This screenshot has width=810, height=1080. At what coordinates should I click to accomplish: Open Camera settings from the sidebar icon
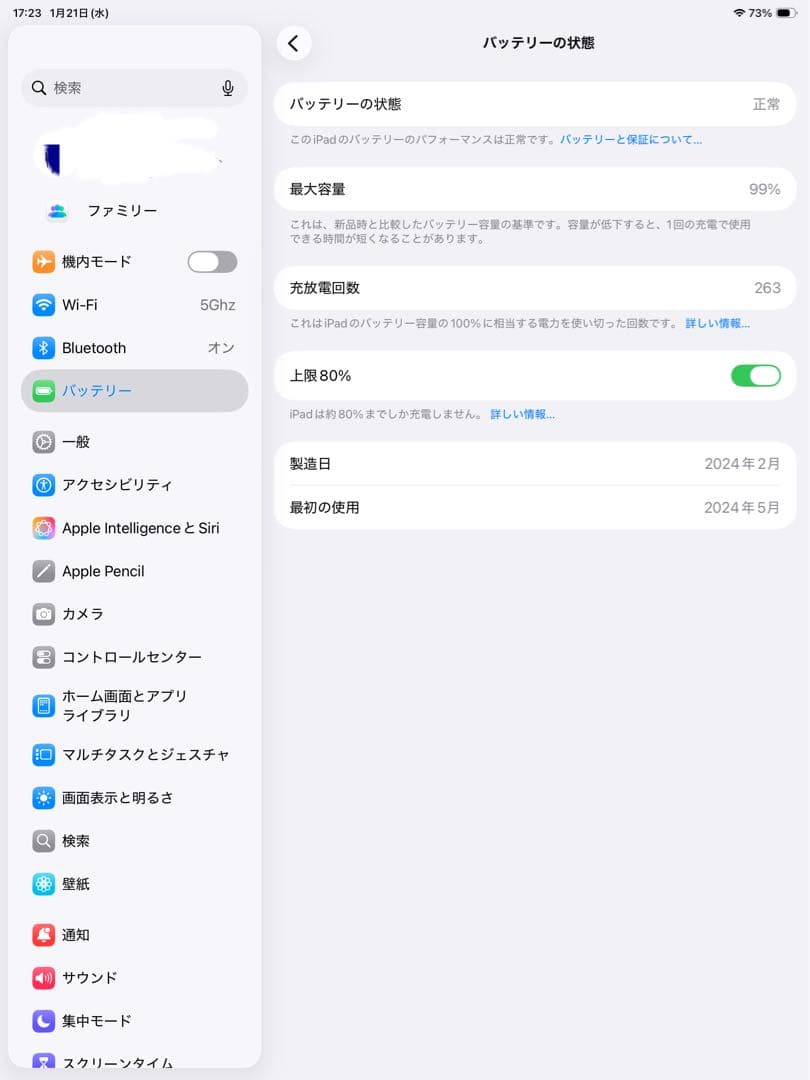click(42, 614)
